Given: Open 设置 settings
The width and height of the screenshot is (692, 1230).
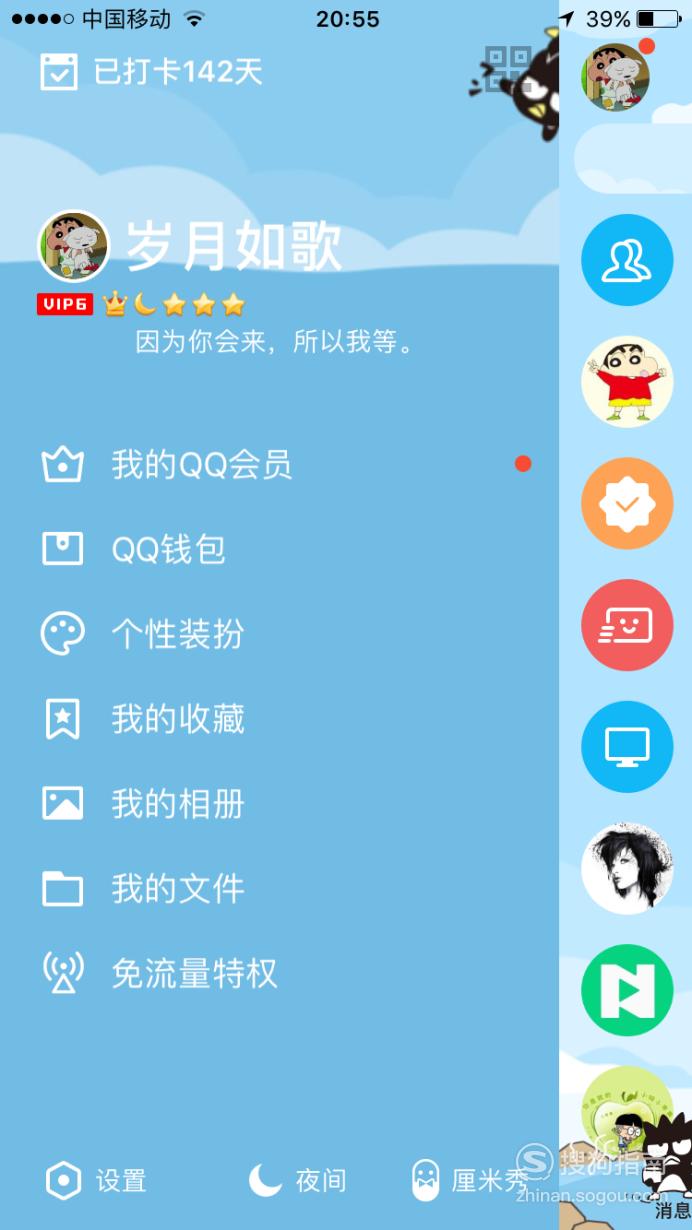Looking at the screenshot, I should tap(96, 1181).
